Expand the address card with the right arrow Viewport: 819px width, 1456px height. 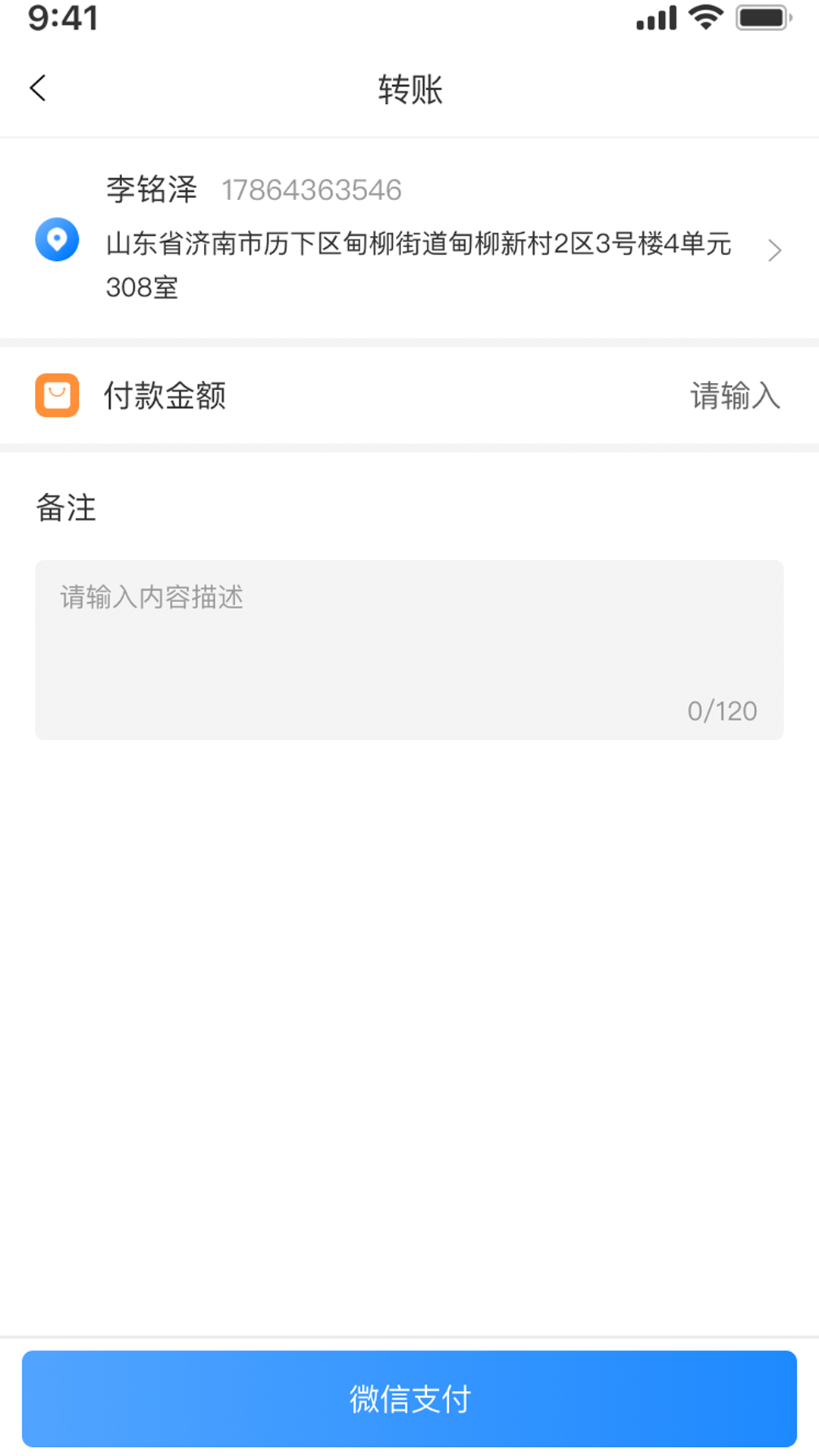tap(775, 250)
